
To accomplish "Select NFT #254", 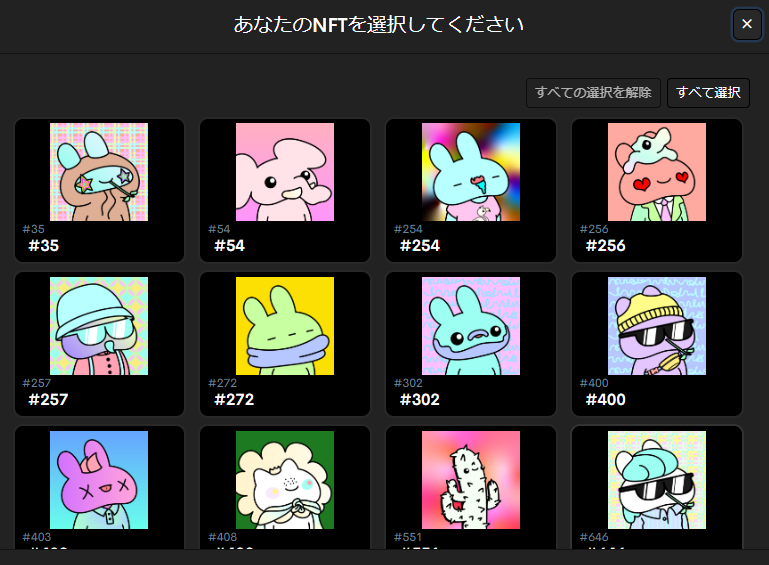I will click(x=471, y=172).
